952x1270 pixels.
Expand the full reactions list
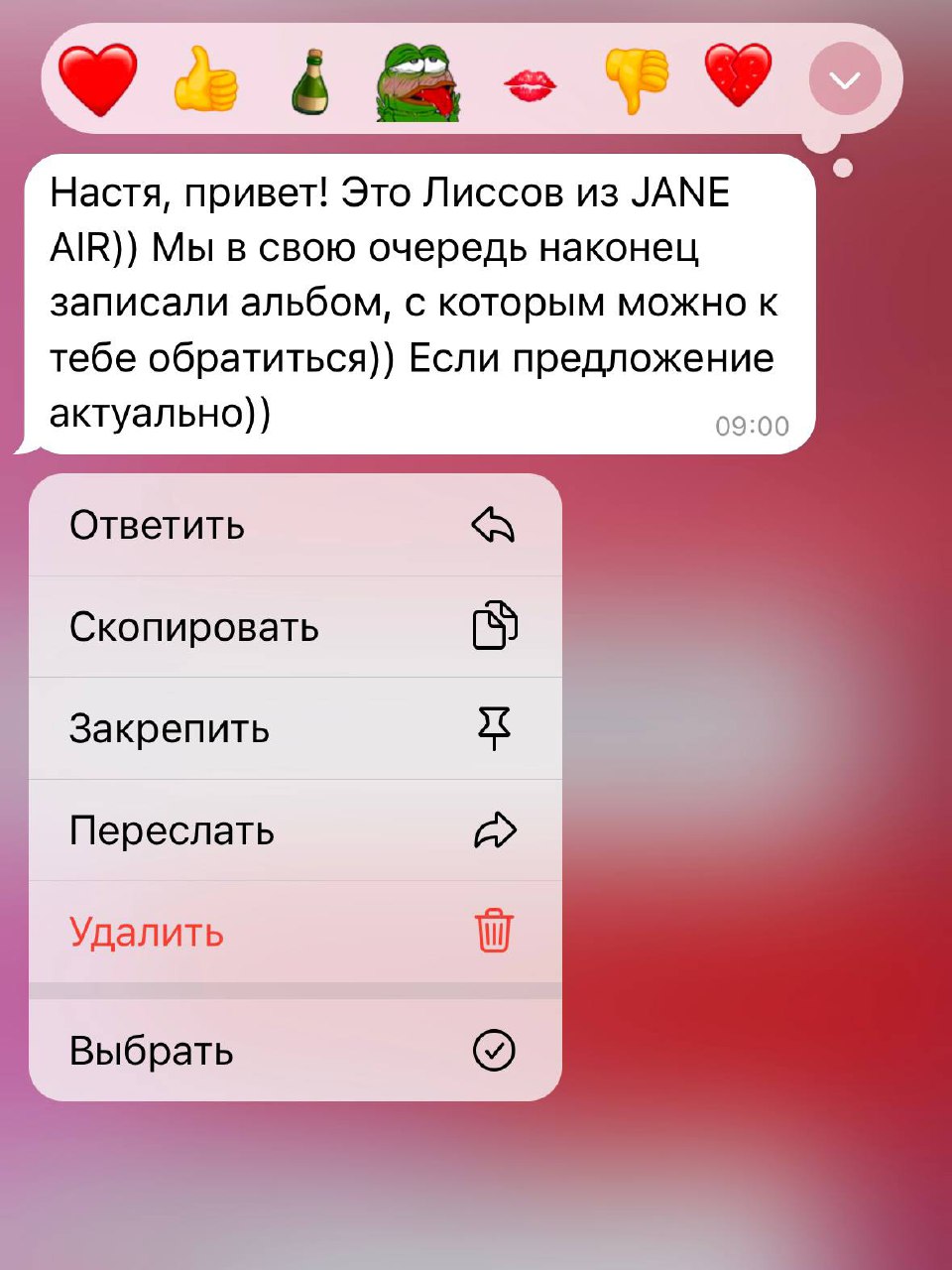tap(845, 80)
